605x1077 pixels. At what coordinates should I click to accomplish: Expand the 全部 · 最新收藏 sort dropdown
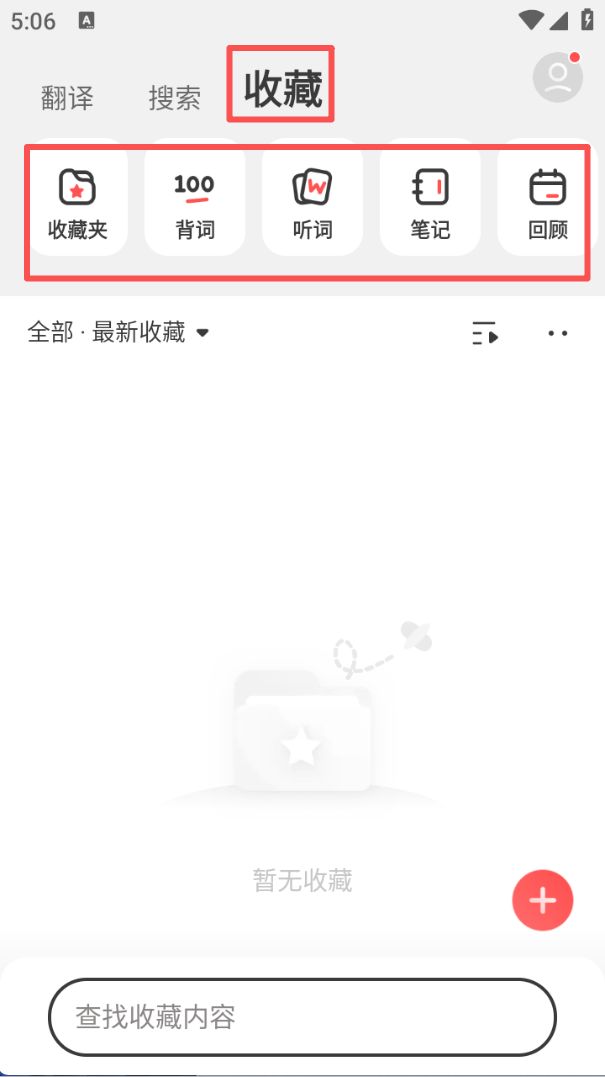coord(118,333)
